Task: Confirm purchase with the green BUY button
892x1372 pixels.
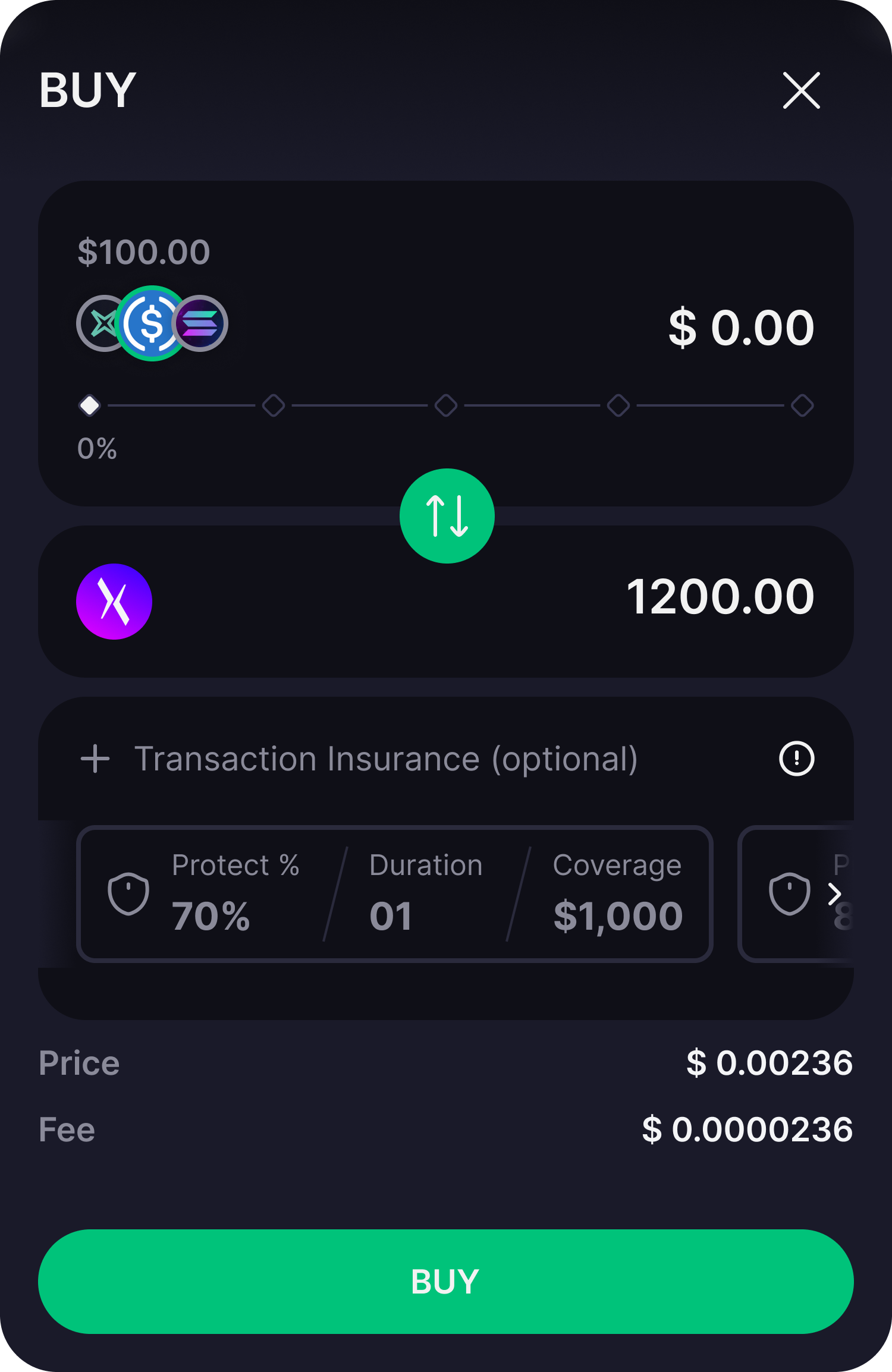Action: click(x=446, y=1281)
